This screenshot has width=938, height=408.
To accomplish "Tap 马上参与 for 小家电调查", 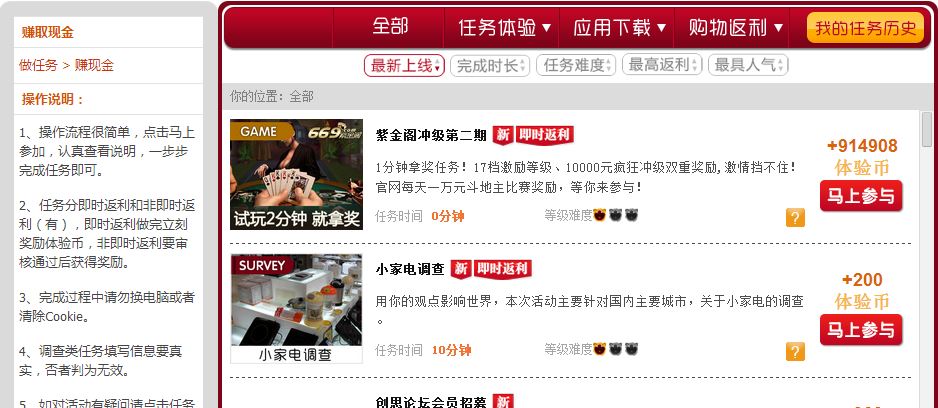I will click(861, 329).
